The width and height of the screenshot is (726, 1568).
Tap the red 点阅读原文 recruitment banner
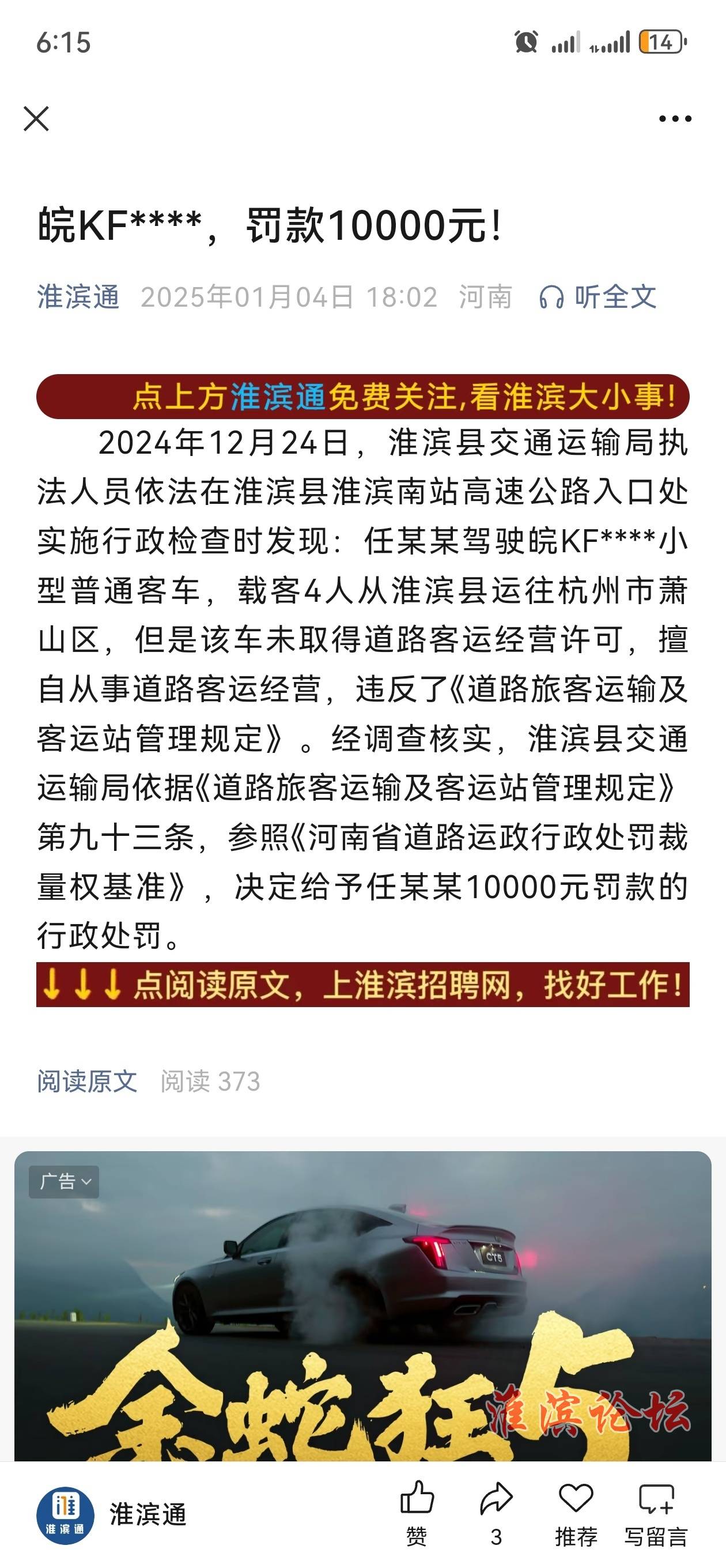[362, 984]
